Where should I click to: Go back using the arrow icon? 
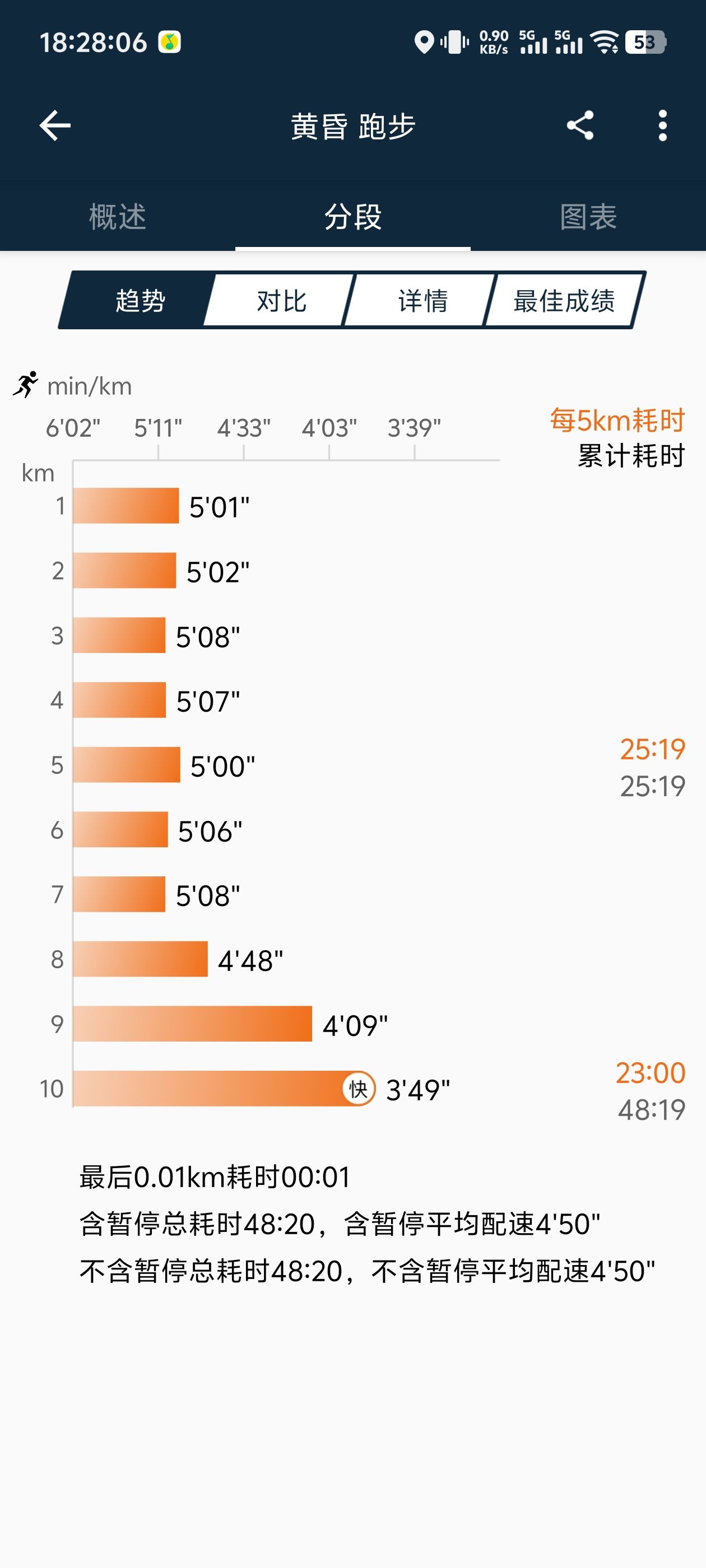tap(55, 125)
